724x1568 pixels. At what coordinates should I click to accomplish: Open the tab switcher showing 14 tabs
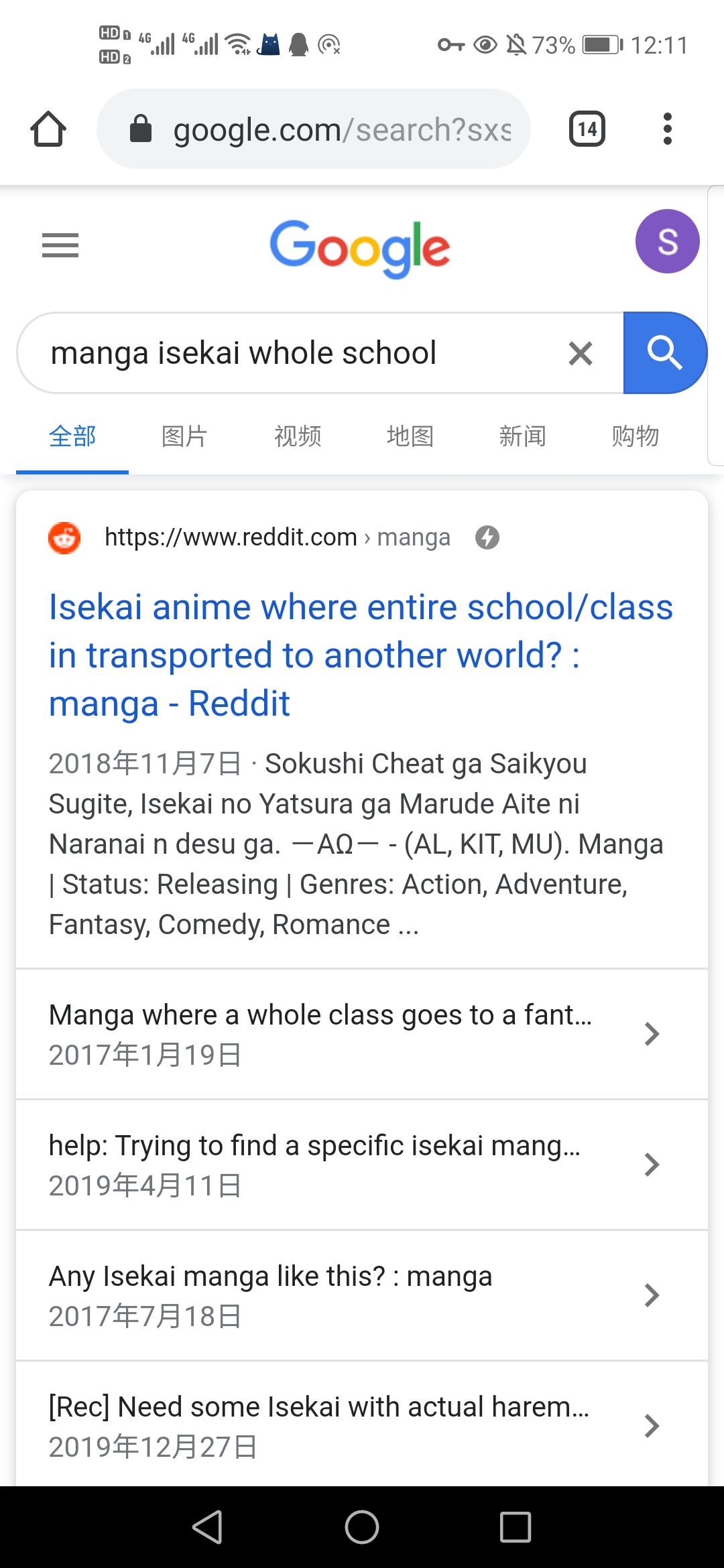click(x=587, y=129)
